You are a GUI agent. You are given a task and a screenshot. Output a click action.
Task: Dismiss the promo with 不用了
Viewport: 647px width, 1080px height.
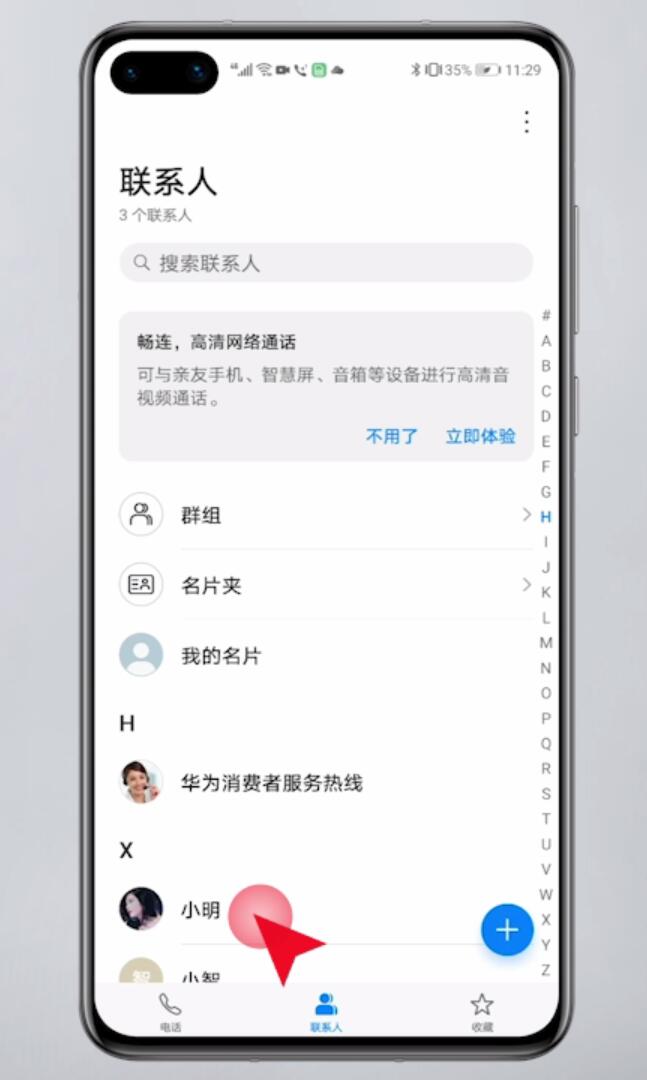tap(391, 436)
